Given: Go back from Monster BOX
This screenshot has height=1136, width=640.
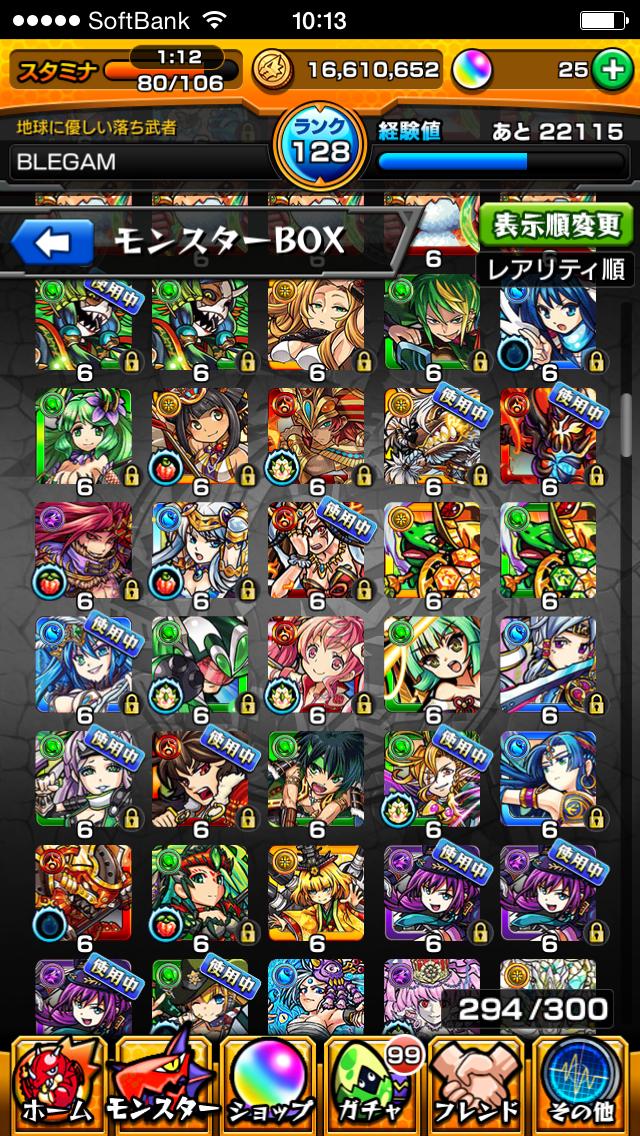Looking at the screenshot, I should [52, 243].
